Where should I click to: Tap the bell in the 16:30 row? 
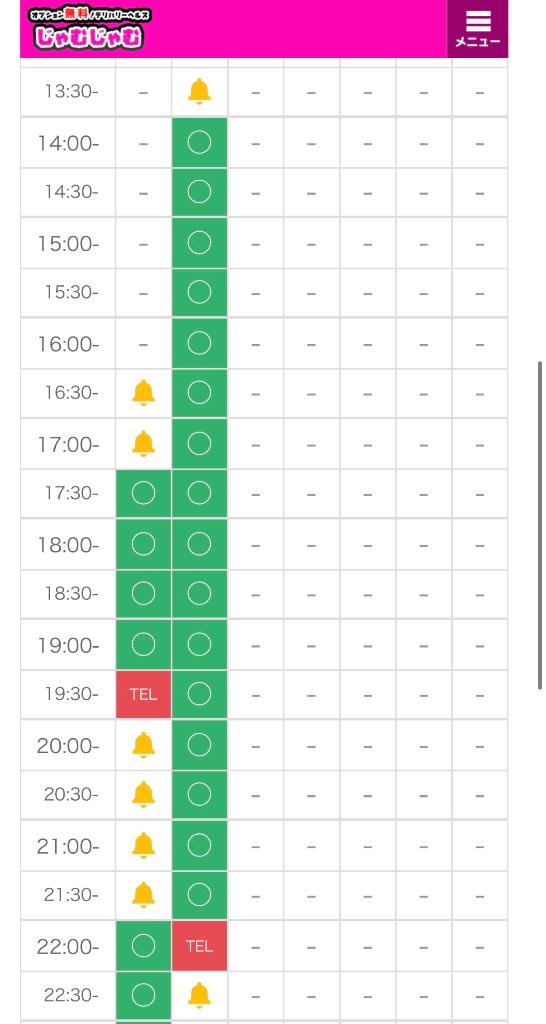tap(143, 393)
